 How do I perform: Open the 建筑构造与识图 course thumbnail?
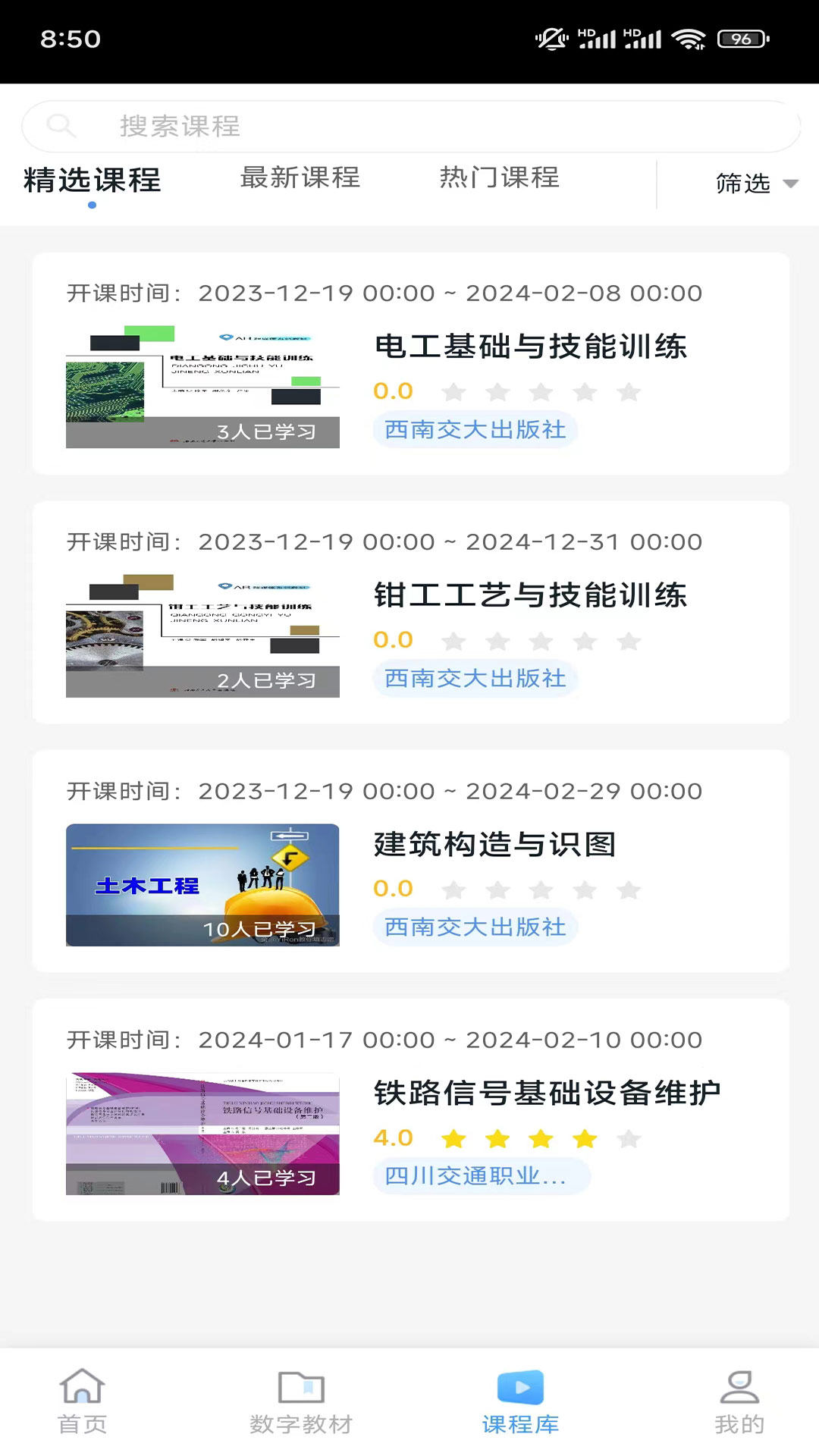click(x=202, y=883)
